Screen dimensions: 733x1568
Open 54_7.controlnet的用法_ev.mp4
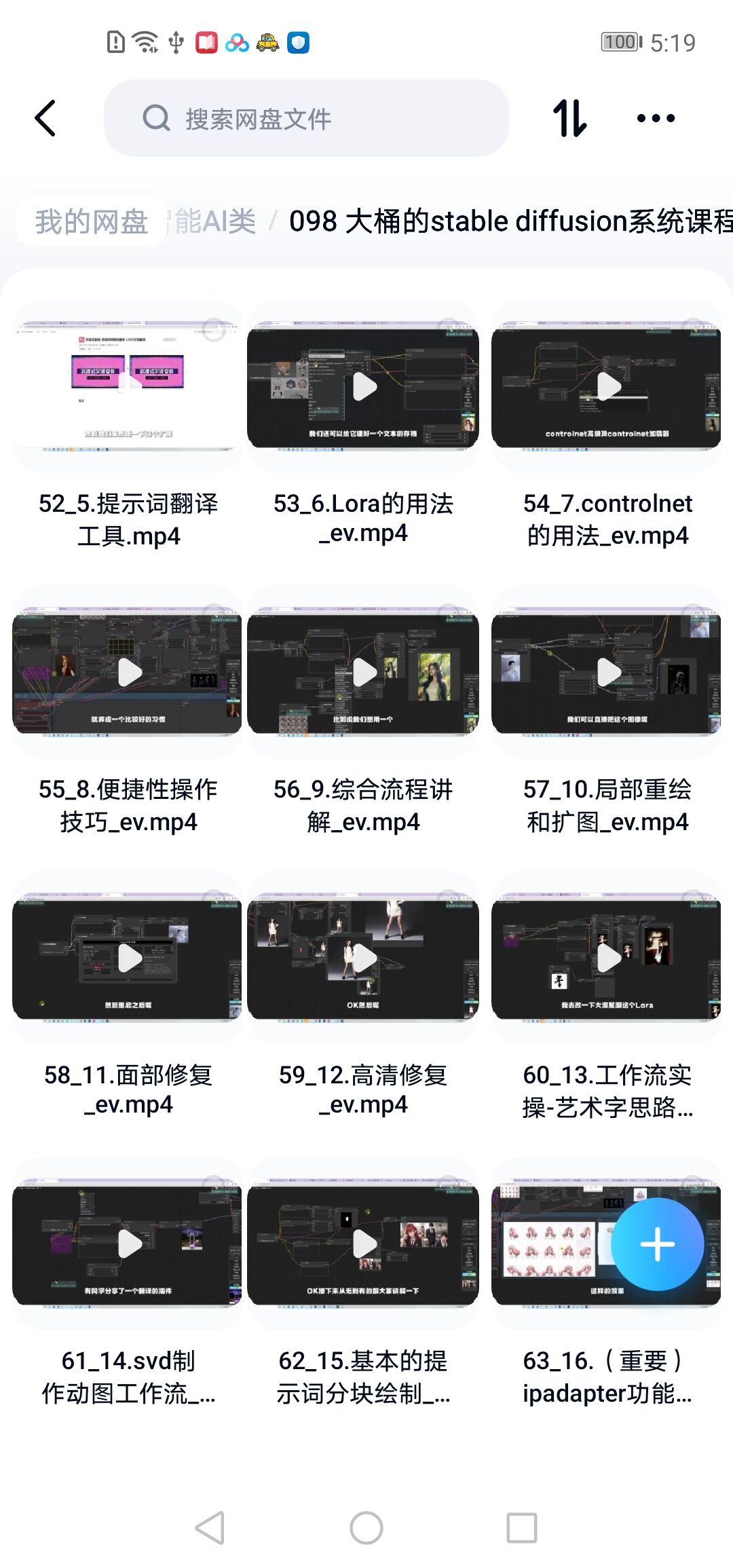(607, 386)
